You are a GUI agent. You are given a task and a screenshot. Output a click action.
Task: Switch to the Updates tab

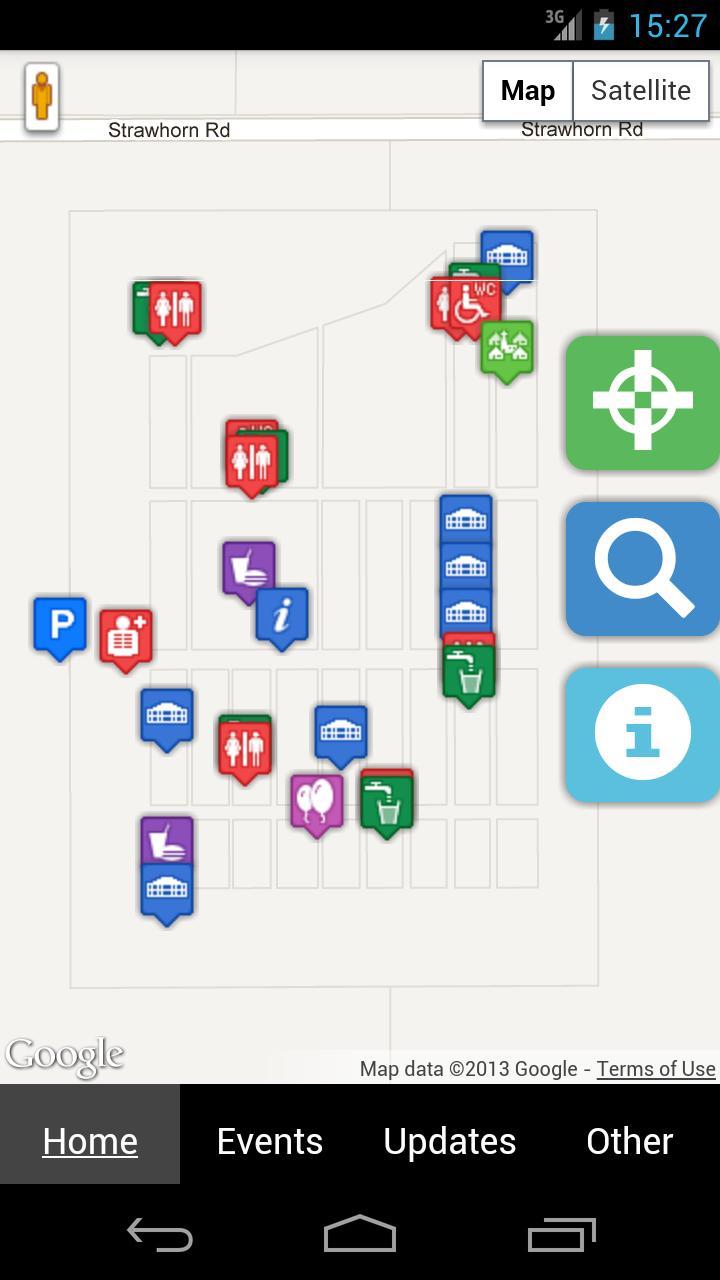point(450,1141)
